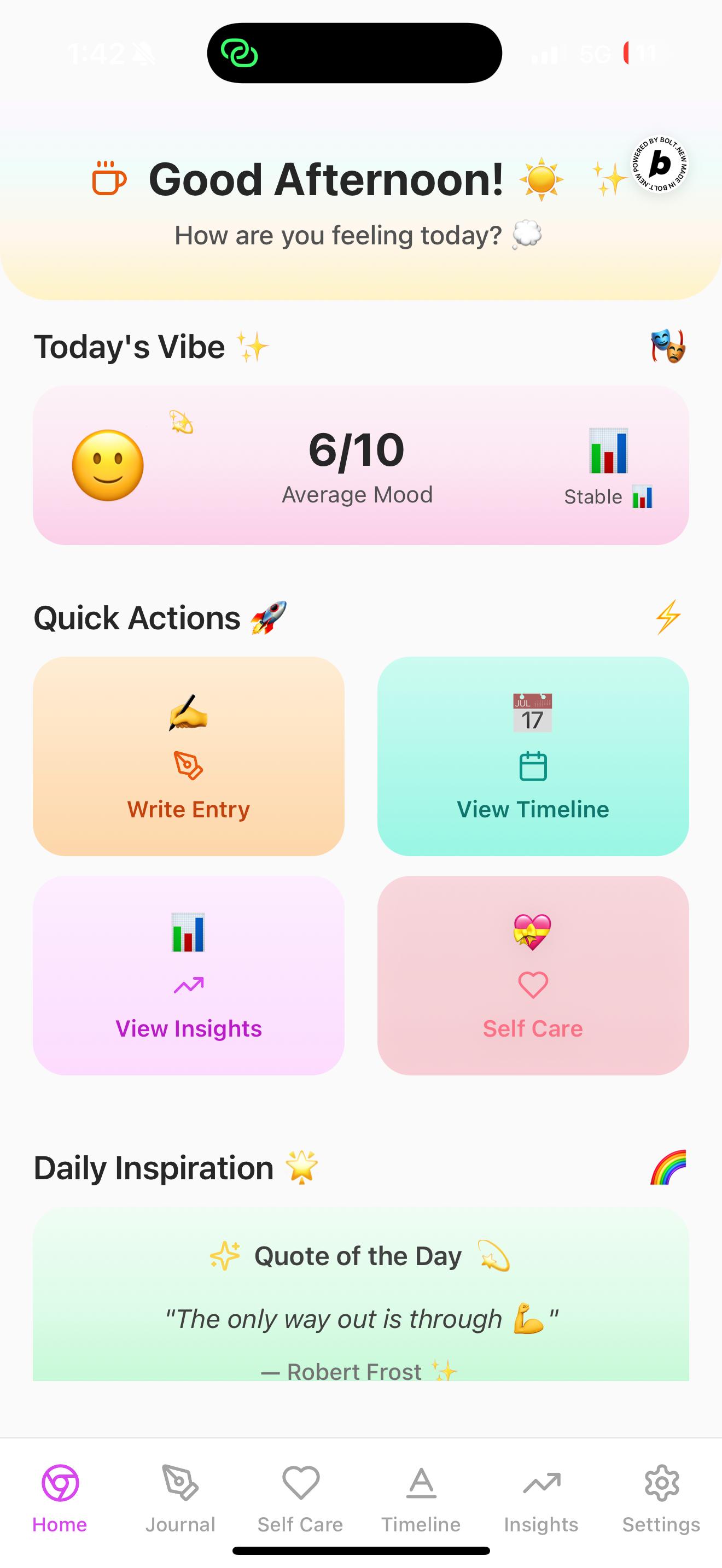
Task: Switch to the Journal tab
Action: pyautogui.click(x=180, y=1497)
